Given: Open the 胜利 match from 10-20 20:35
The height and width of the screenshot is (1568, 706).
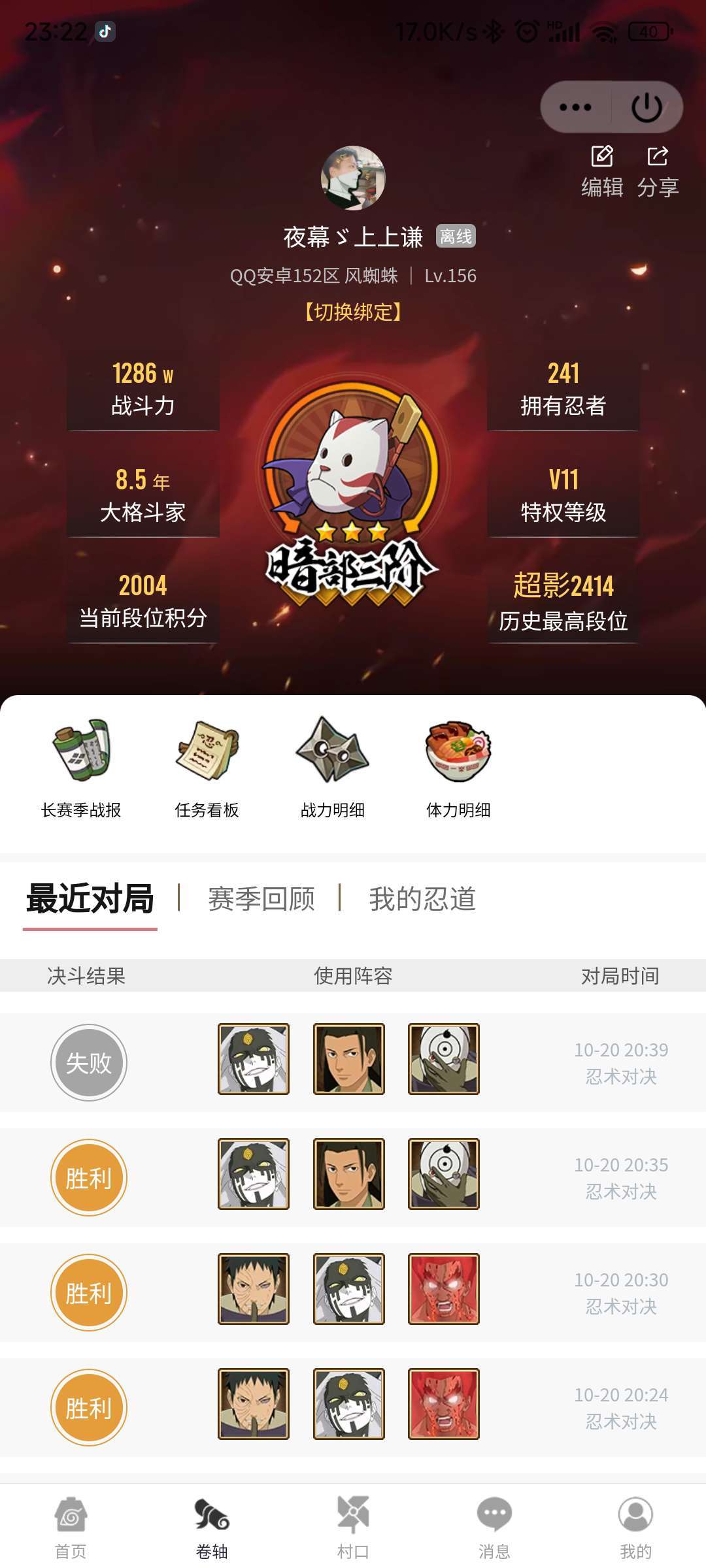Looking at the screenshot, I should coord(353,1177).
